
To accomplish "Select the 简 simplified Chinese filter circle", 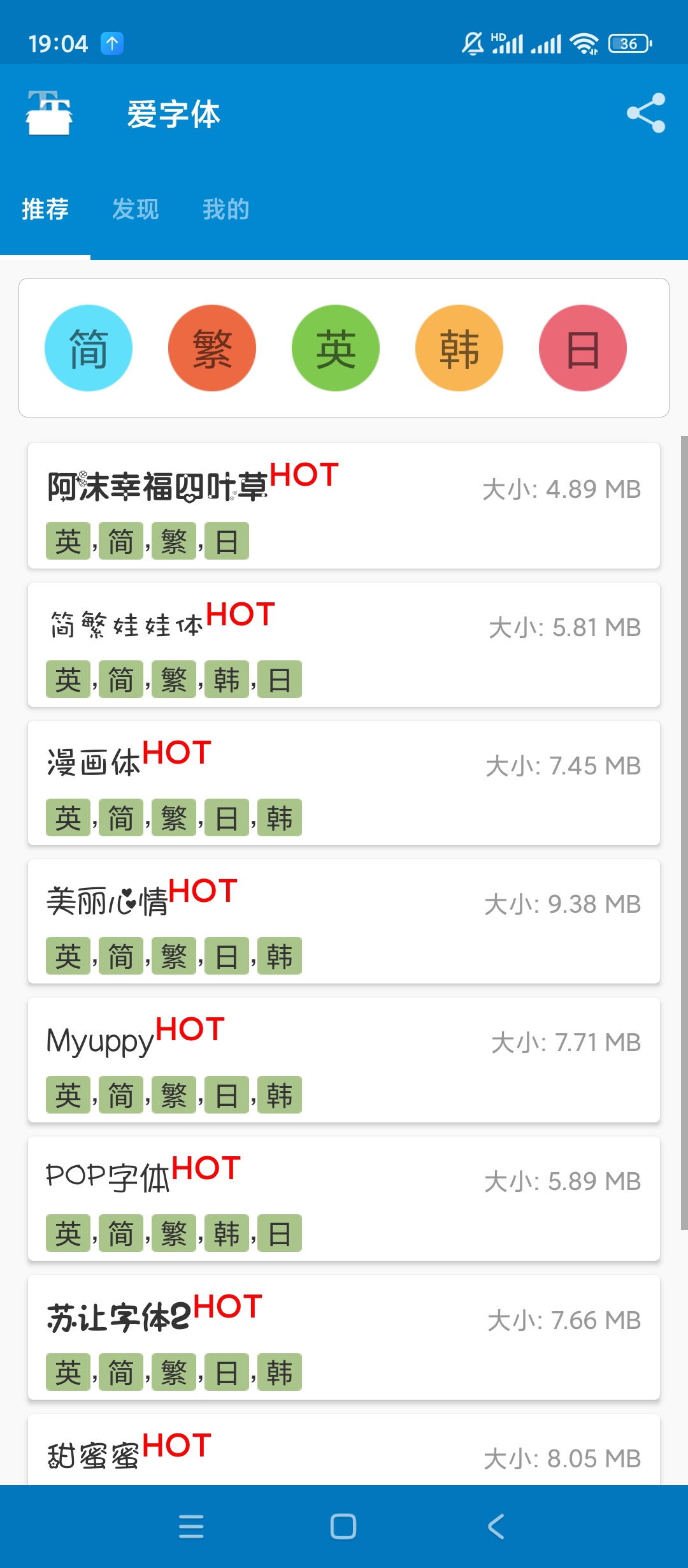I will click(88, 347).
